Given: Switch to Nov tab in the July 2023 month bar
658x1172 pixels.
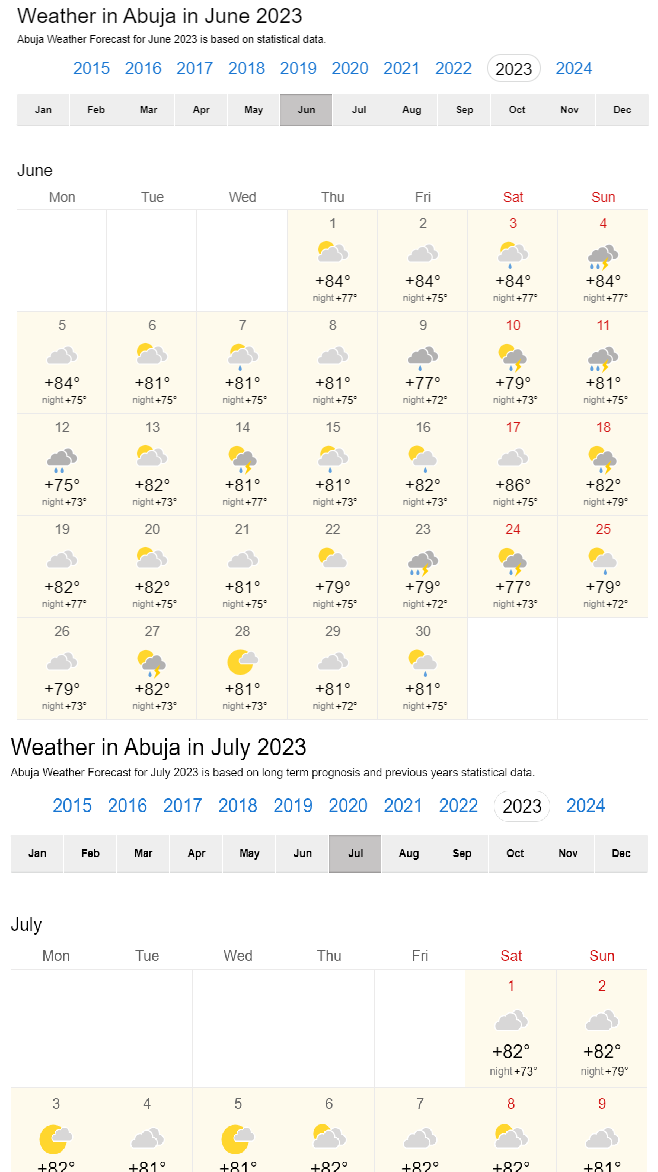Looking at the screenshot, I should point(568,854).
